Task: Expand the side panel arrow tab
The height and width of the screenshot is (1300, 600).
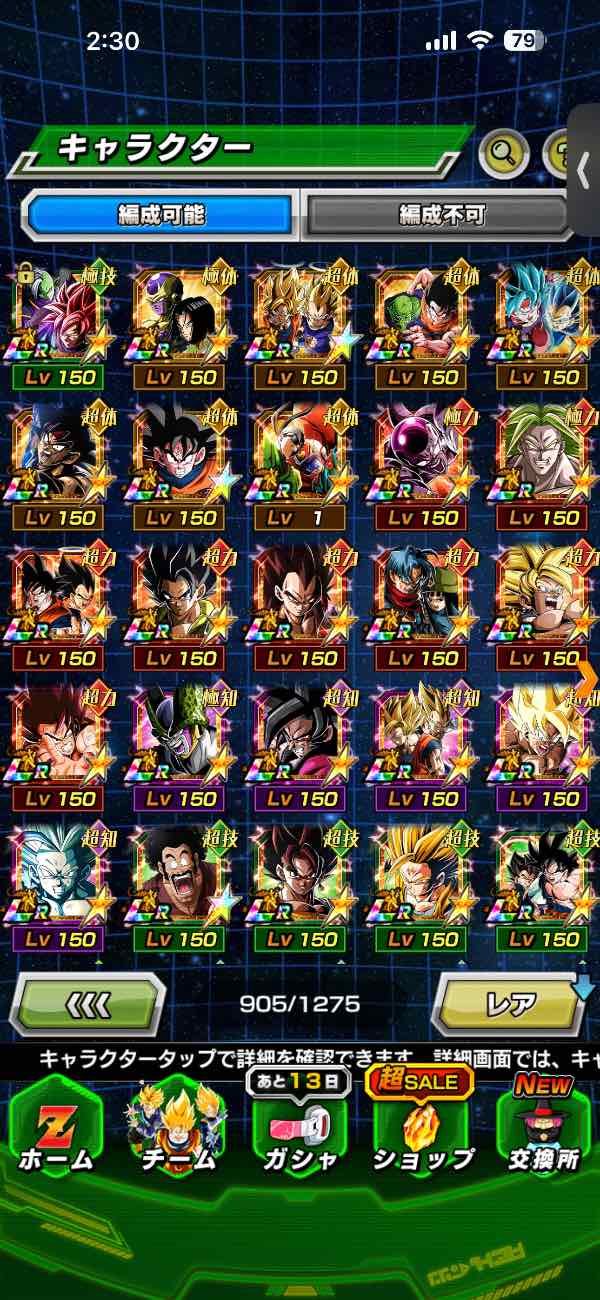Action: point(584,171)
